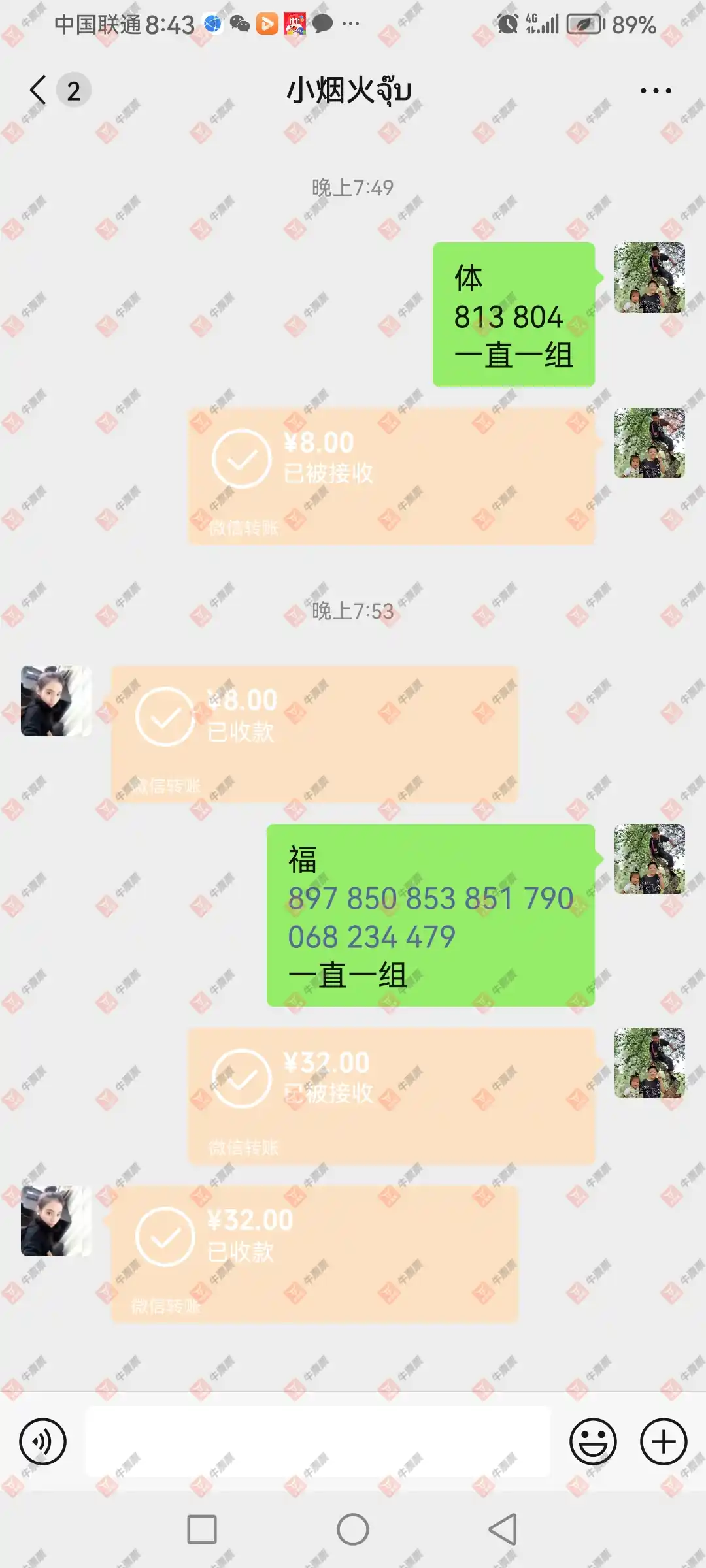The width and height of the screenshot is (706, 1568).
Task: Return to the system home screen
Action: (x=353, y=1529)
